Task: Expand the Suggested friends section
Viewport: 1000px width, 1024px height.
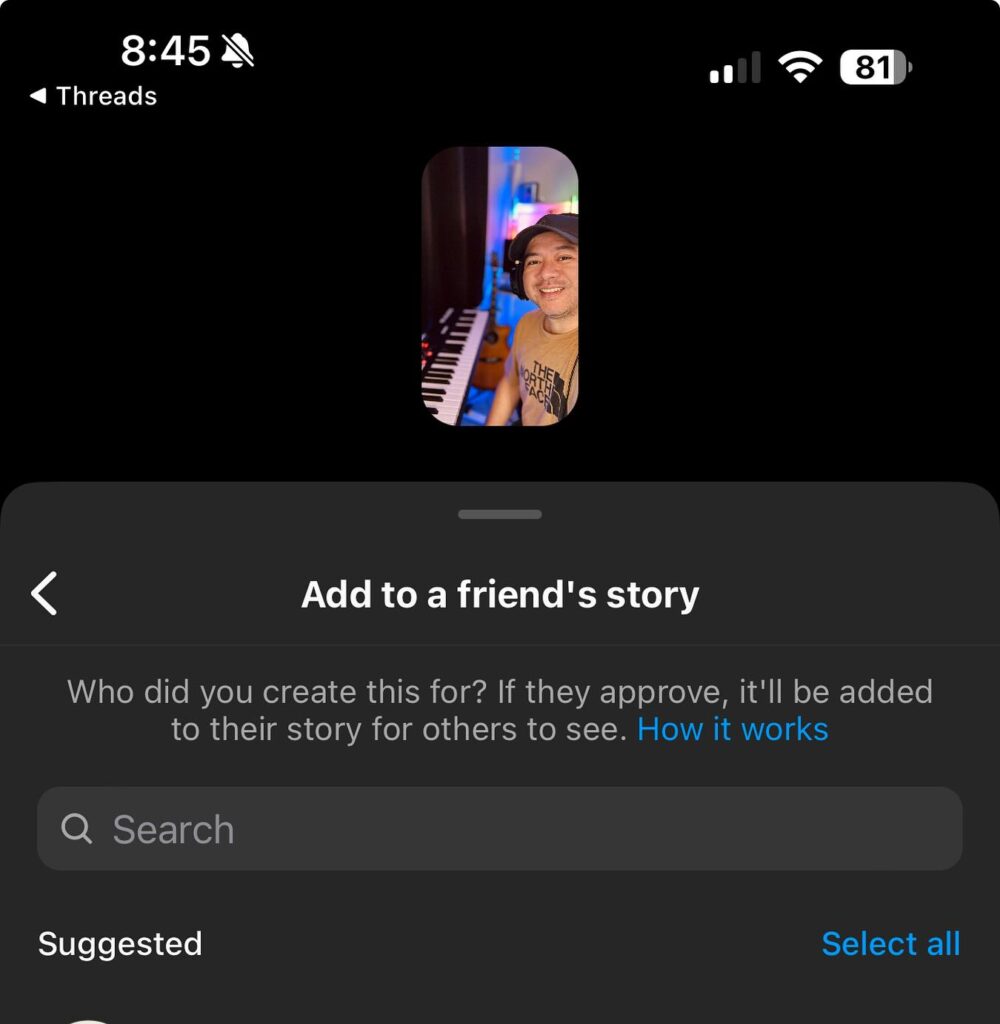Action: click(120, 943)
